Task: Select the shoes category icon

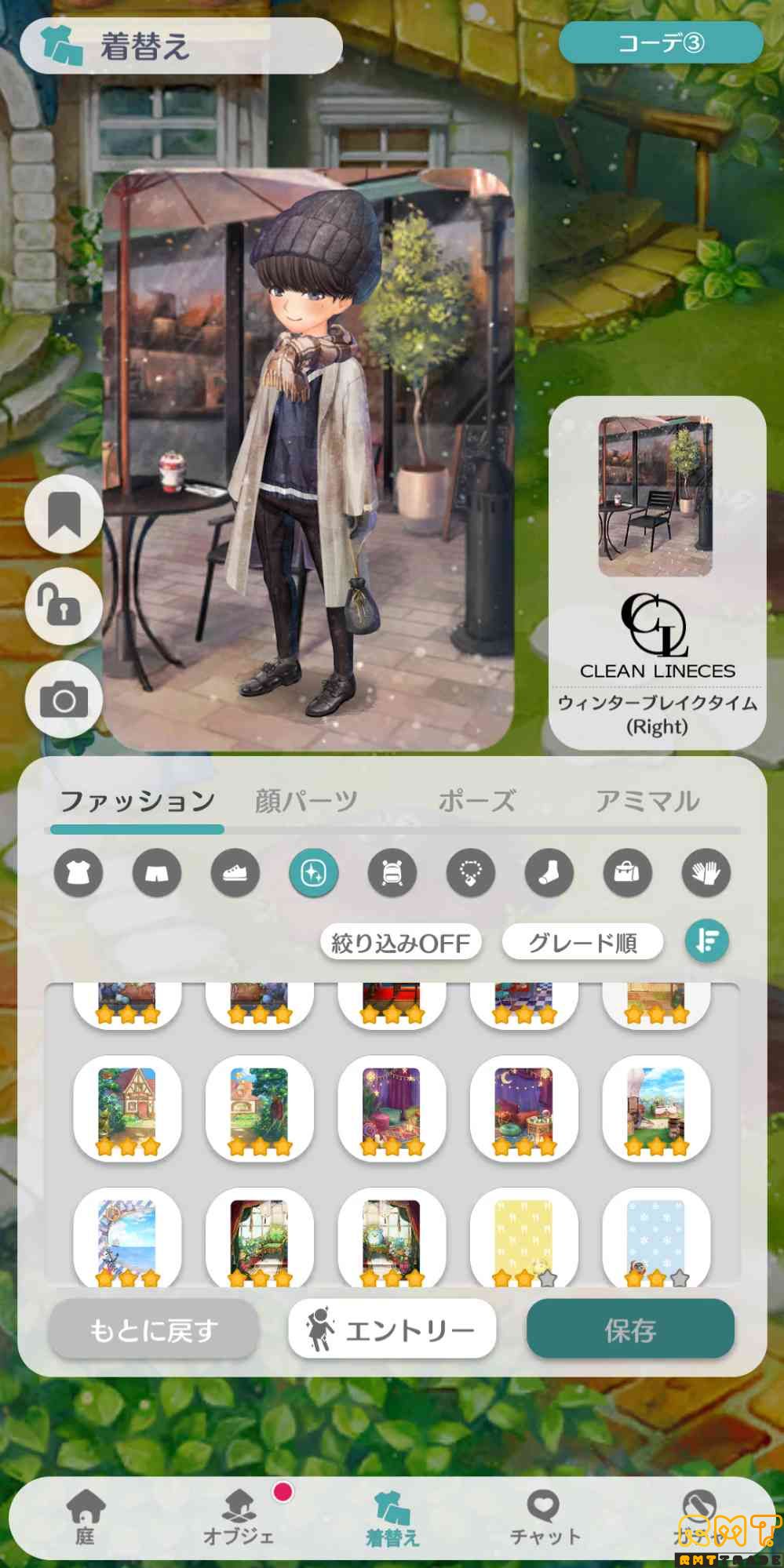Action: point(235,872)
